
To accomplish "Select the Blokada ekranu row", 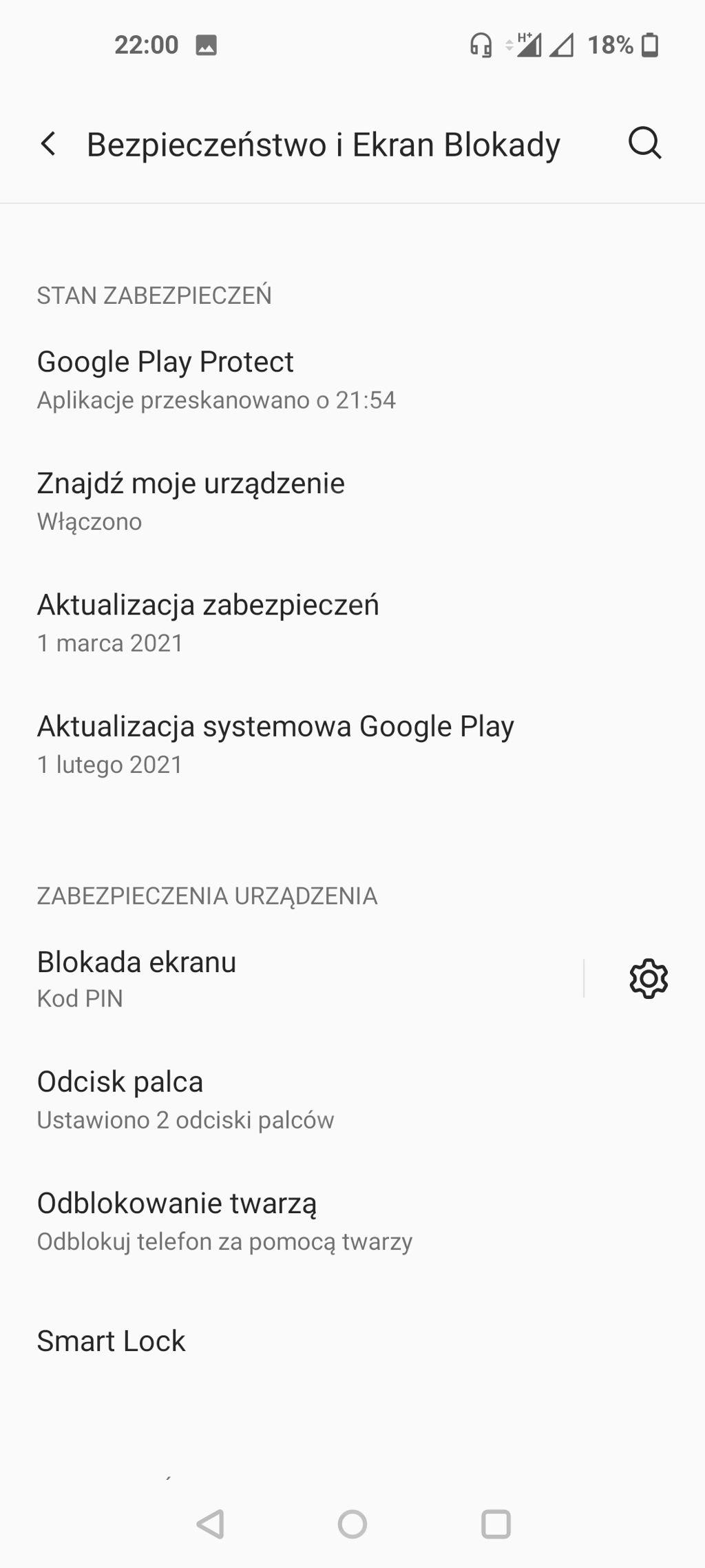I will (275, 979).
